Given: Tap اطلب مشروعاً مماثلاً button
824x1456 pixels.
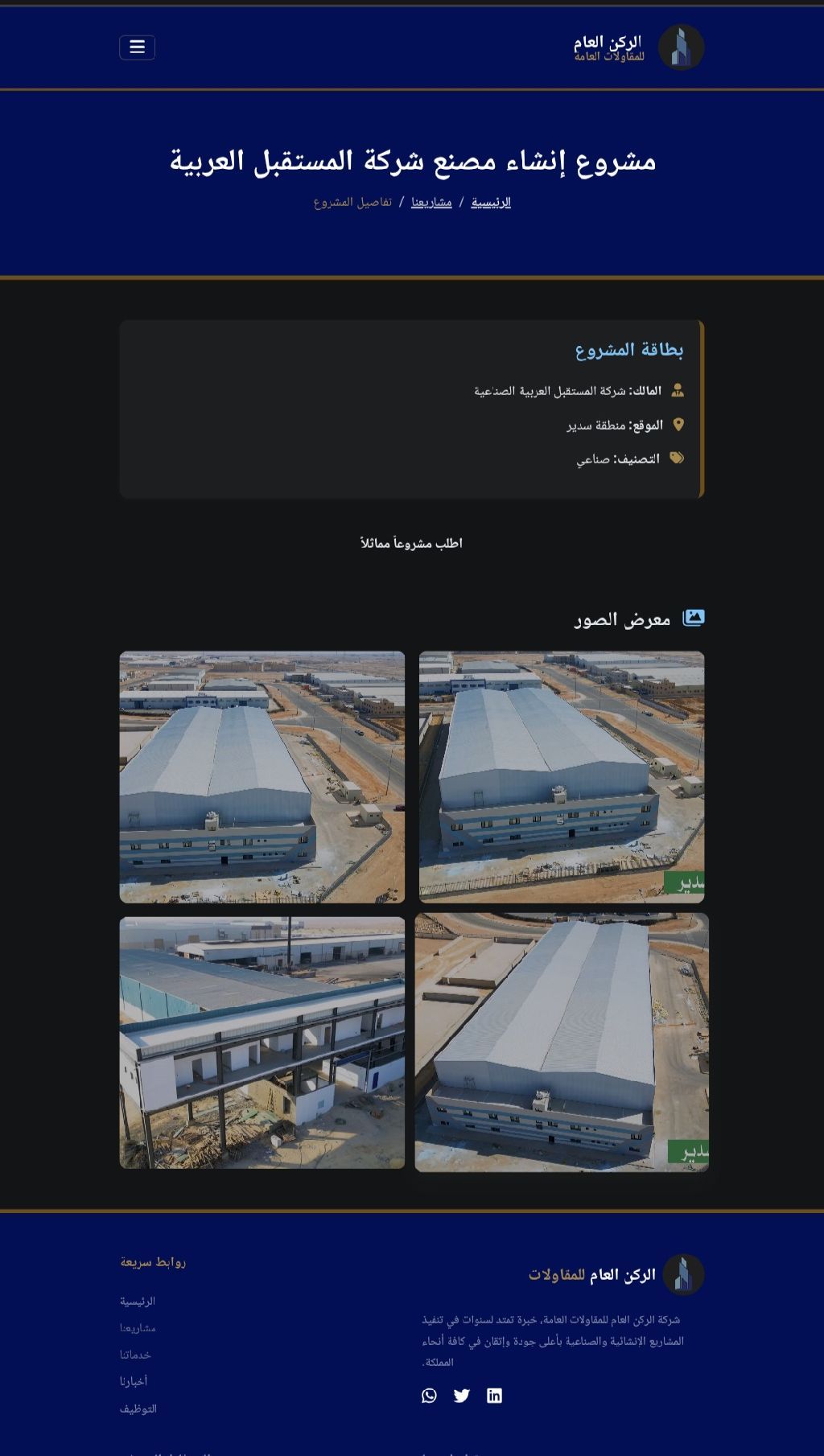Looking at the screenshot, I should (411, 544).
